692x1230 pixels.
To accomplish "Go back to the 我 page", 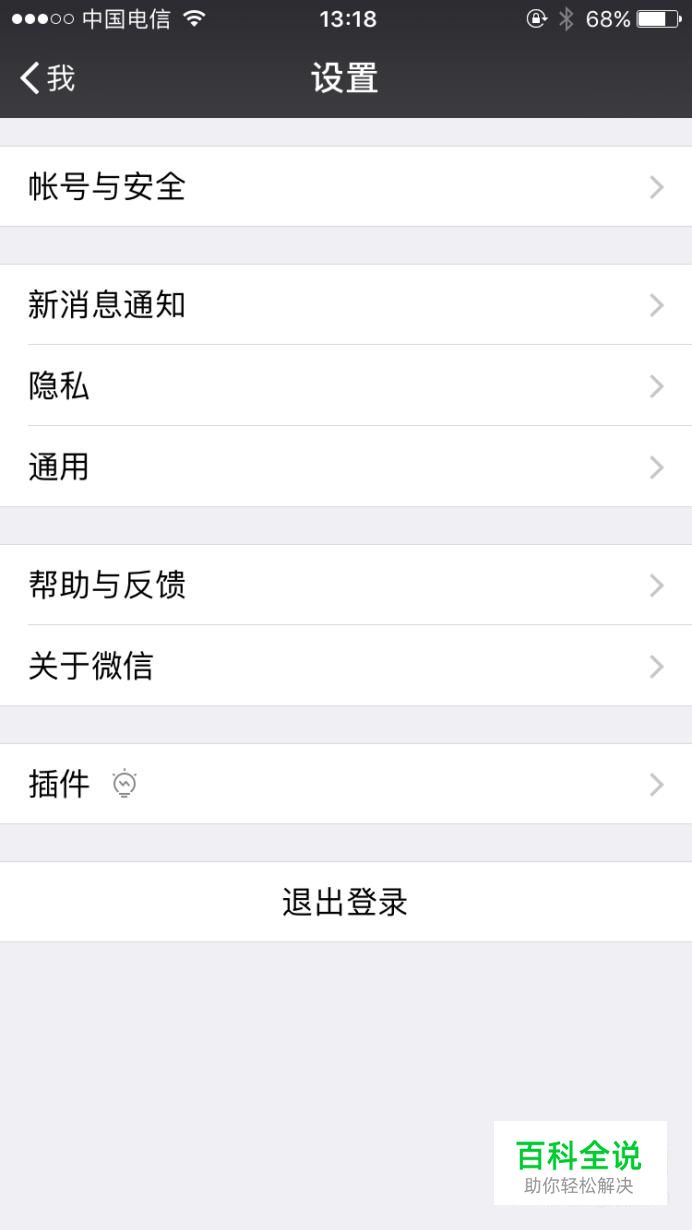I will pos(48,78).
